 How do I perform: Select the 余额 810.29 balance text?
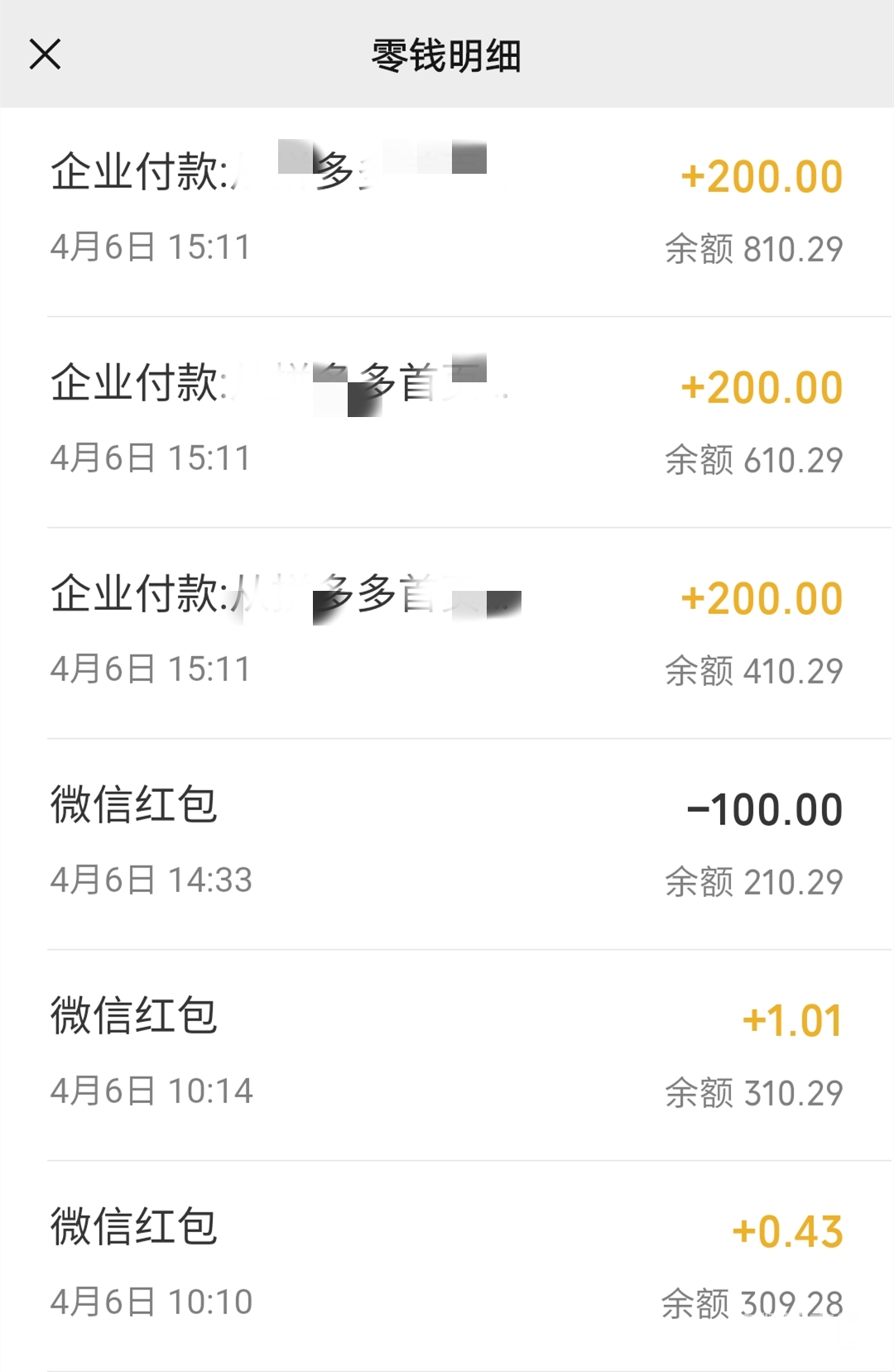753,247
